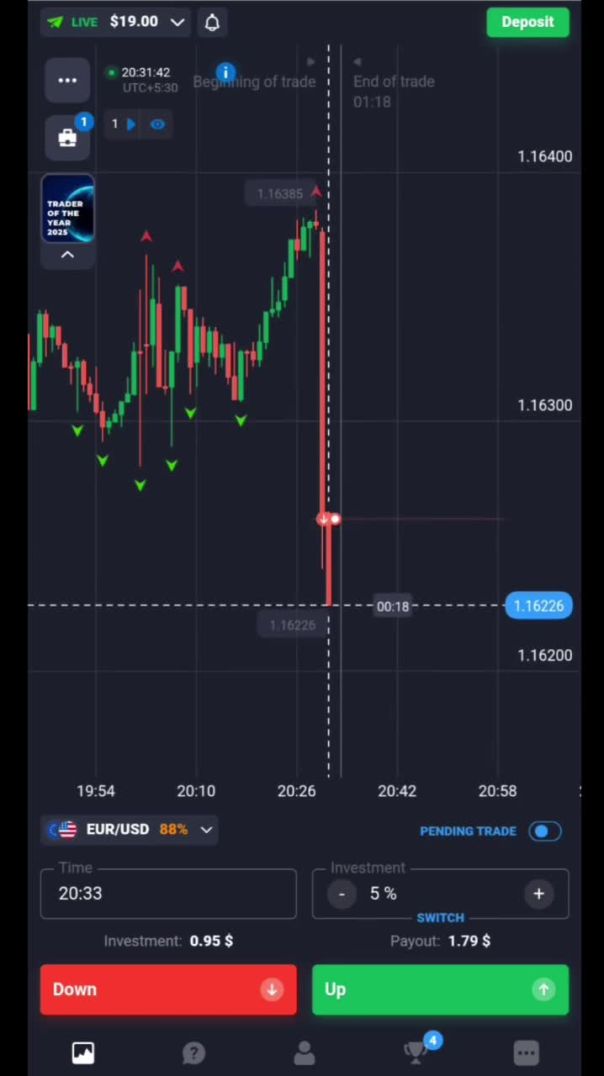Viewport: 604px width, 1076px height.
Task: Edit the trade time field 20:33
Action: [x=168, y=893]
